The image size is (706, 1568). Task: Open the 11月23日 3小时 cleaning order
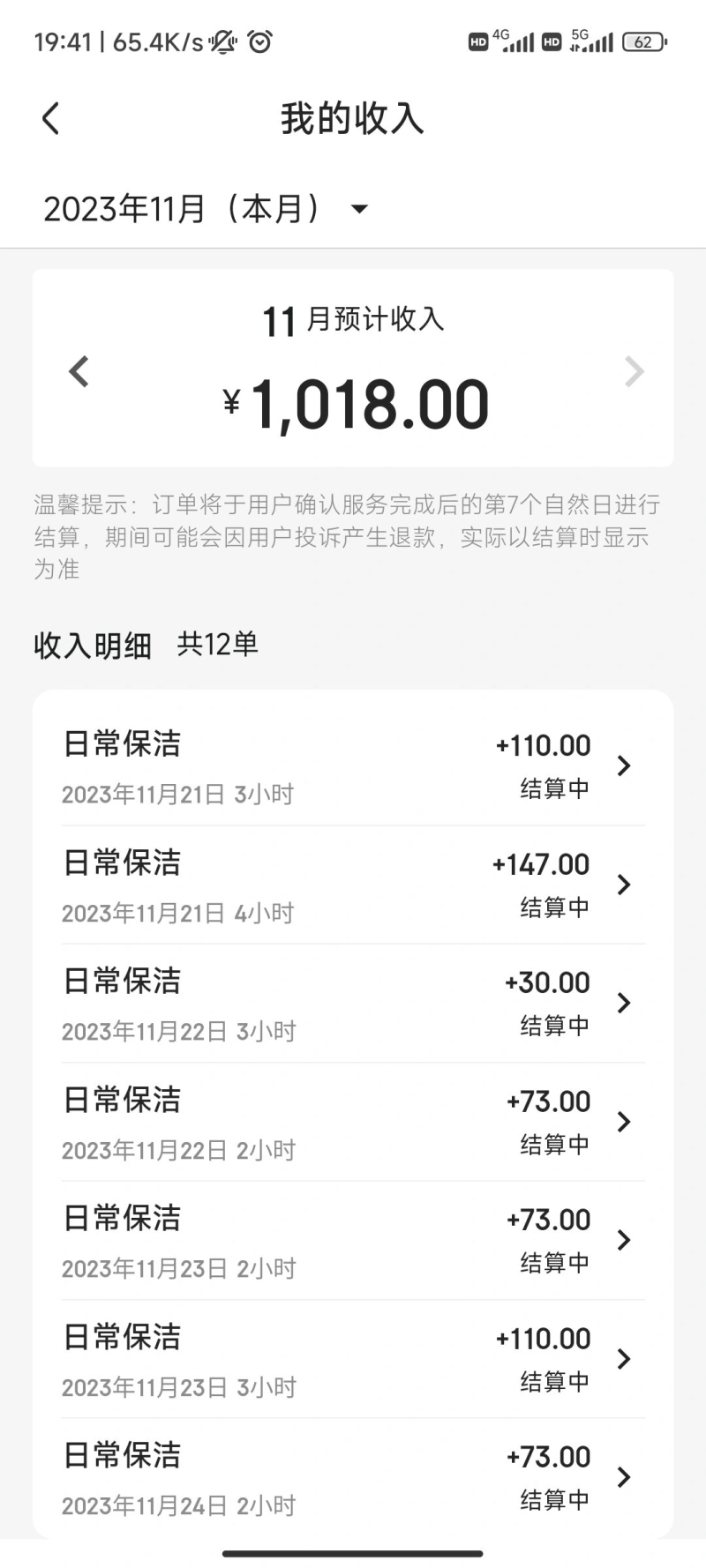click(353, 1360)
